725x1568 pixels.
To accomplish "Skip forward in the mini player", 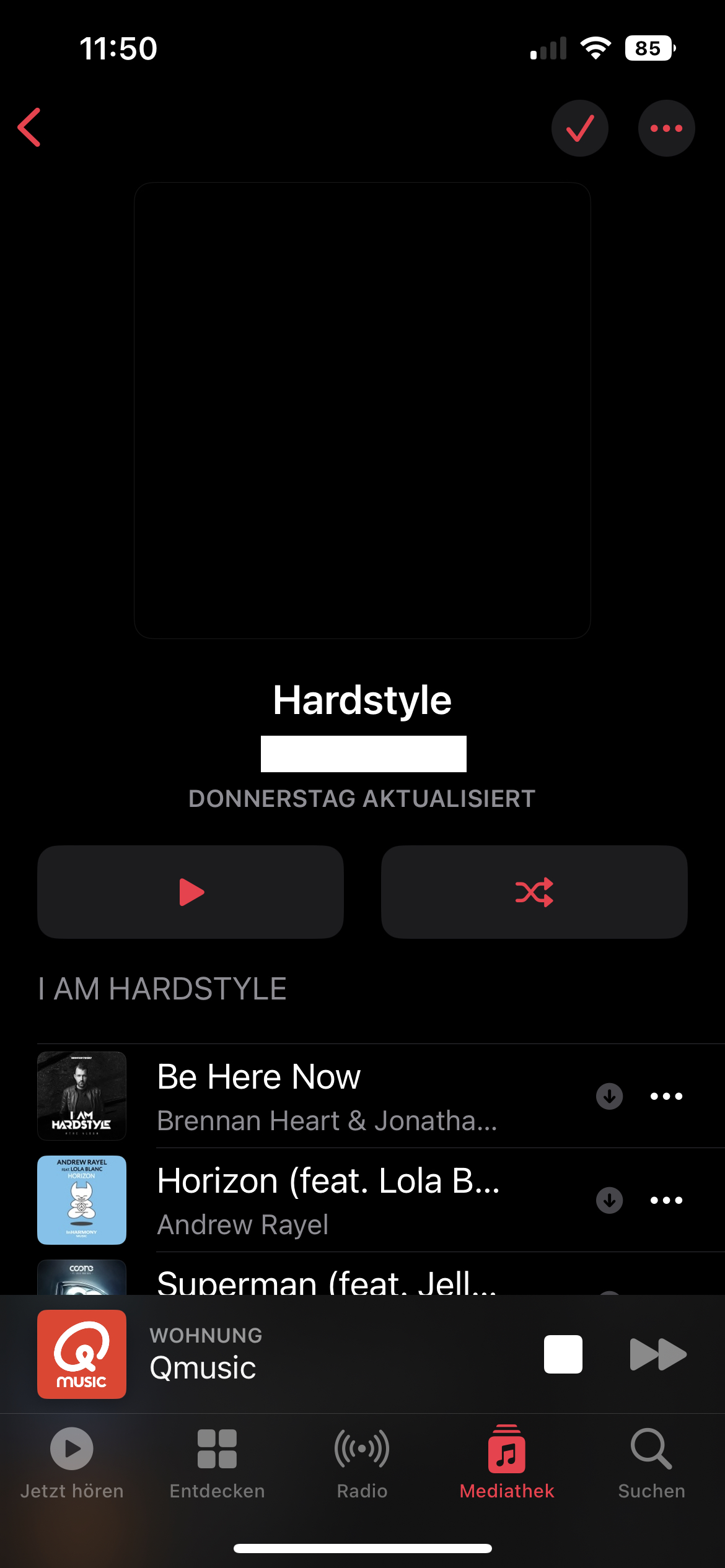I will click(x=657, y=1354).
